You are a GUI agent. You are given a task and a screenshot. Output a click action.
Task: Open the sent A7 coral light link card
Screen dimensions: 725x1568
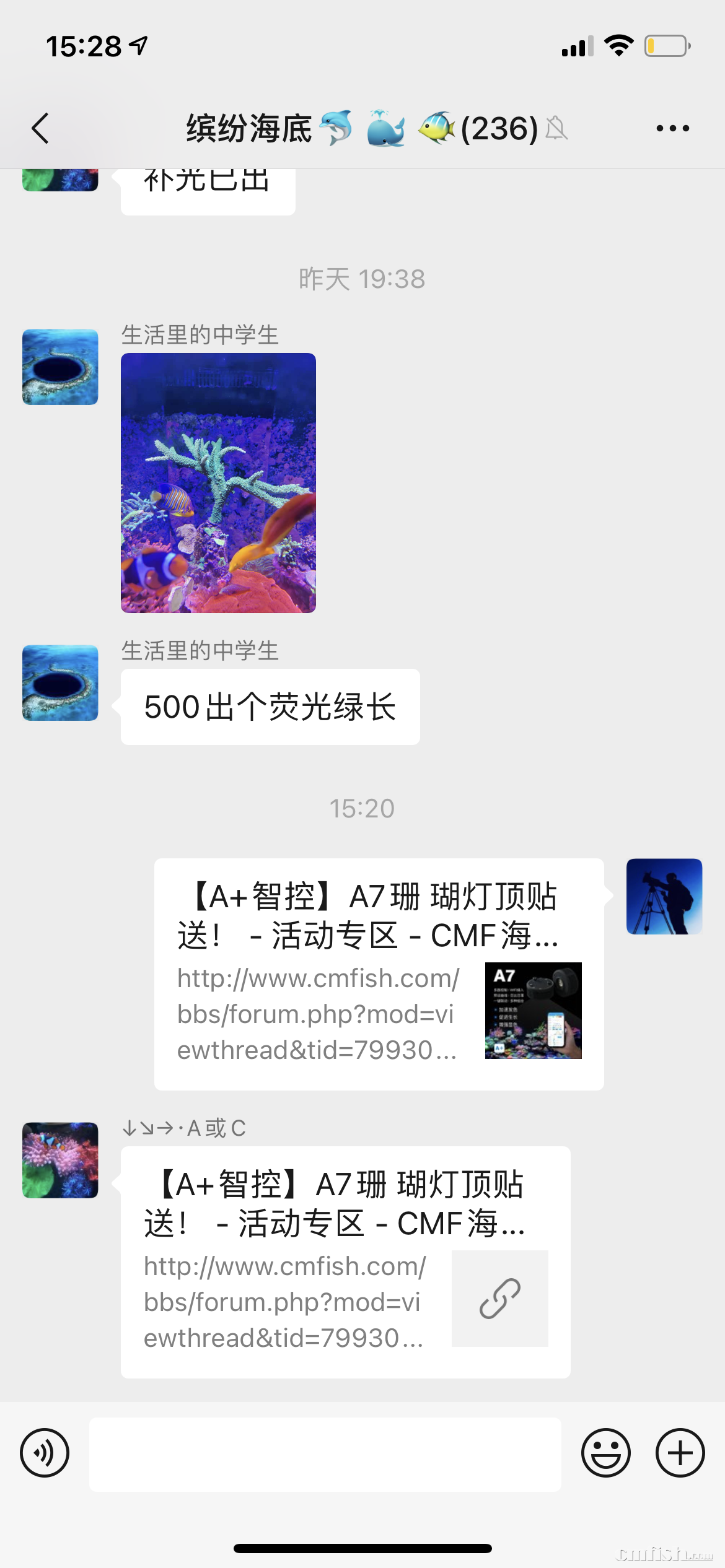click(379, 973)
